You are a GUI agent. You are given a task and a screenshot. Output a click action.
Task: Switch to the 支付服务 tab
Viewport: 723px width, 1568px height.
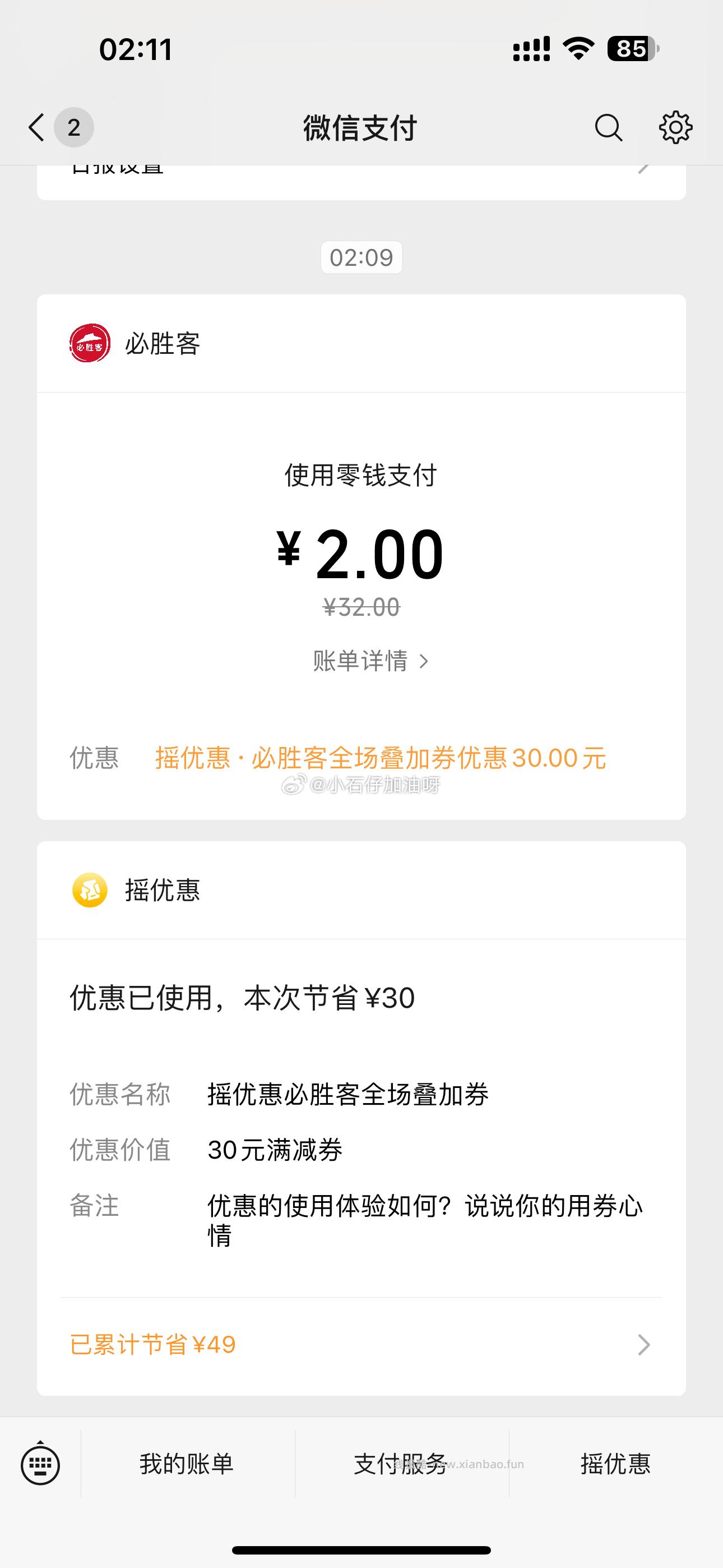[398, 1465]
